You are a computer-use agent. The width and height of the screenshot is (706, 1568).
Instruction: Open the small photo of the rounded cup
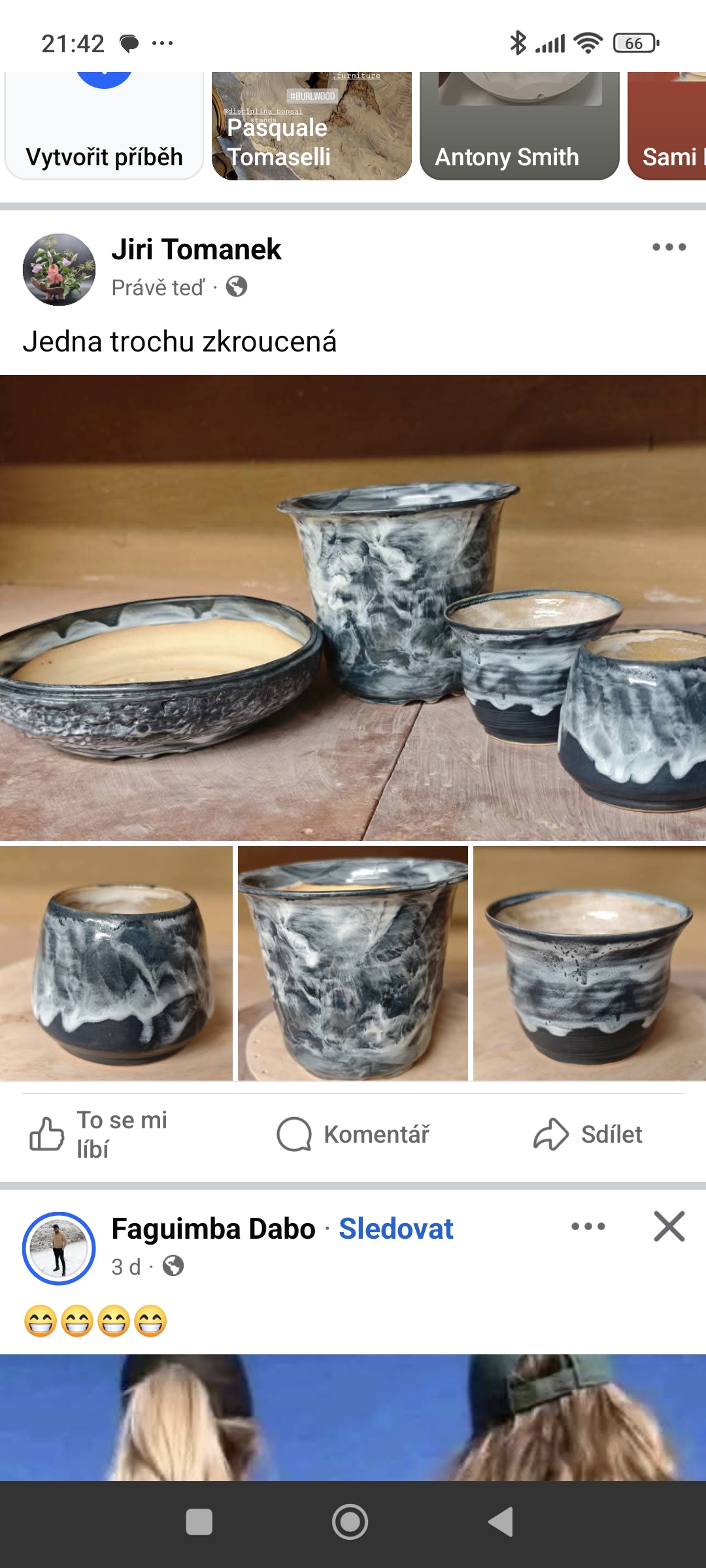[116, 963]
